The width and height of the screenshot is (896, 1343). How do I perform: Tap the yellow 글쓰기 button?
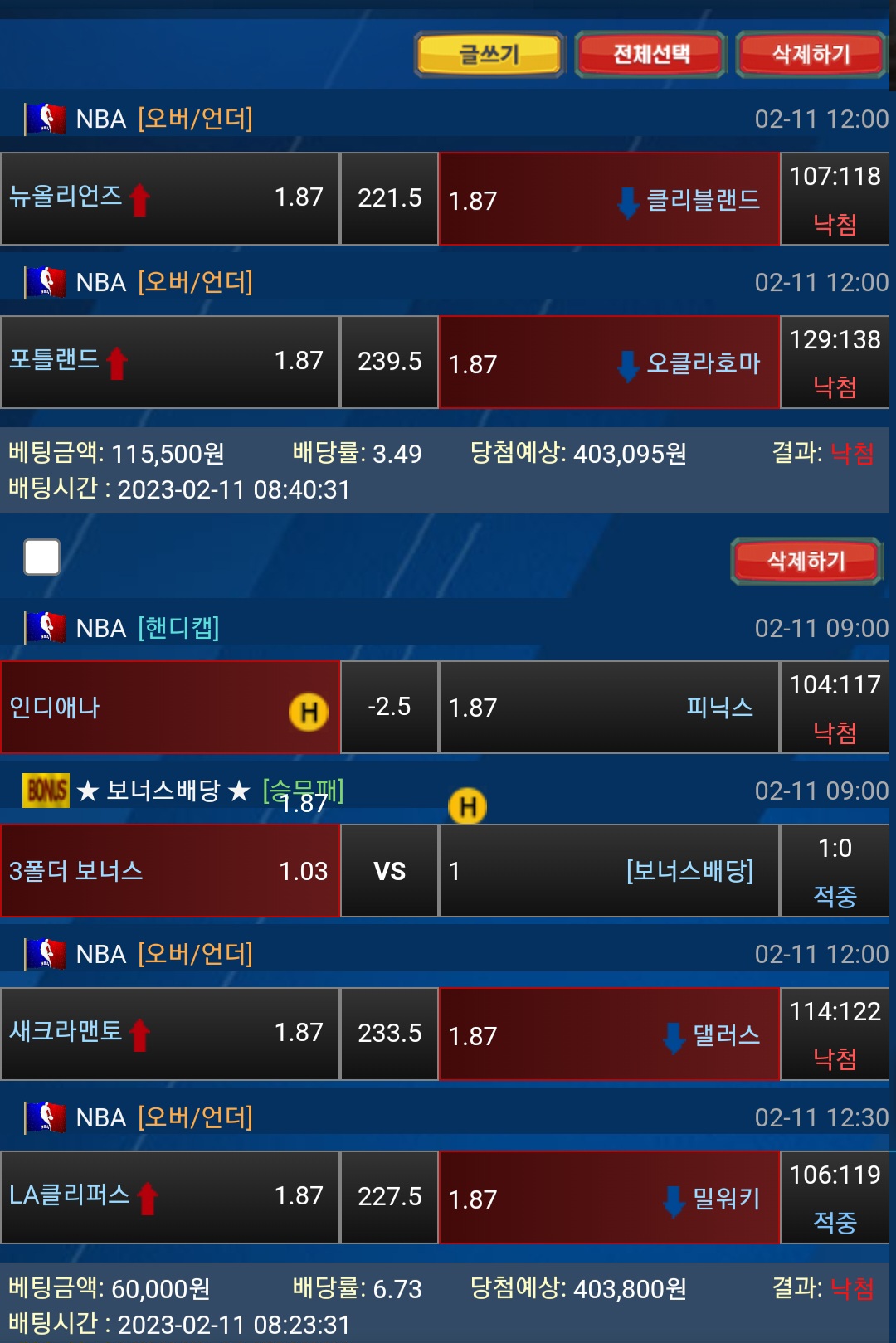click(x=489, y=55)
